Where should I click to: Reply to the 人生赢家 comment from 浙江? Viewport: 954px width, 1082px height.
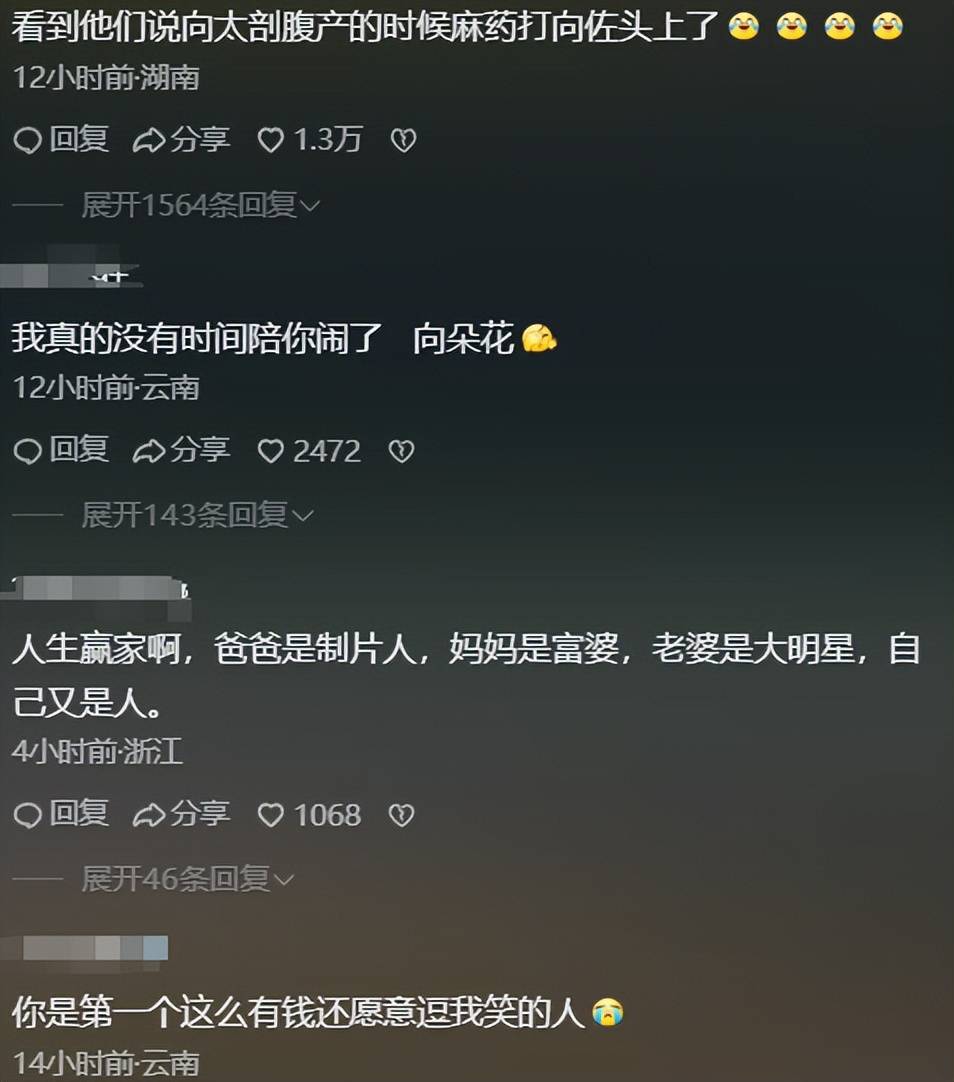[60, 815]
